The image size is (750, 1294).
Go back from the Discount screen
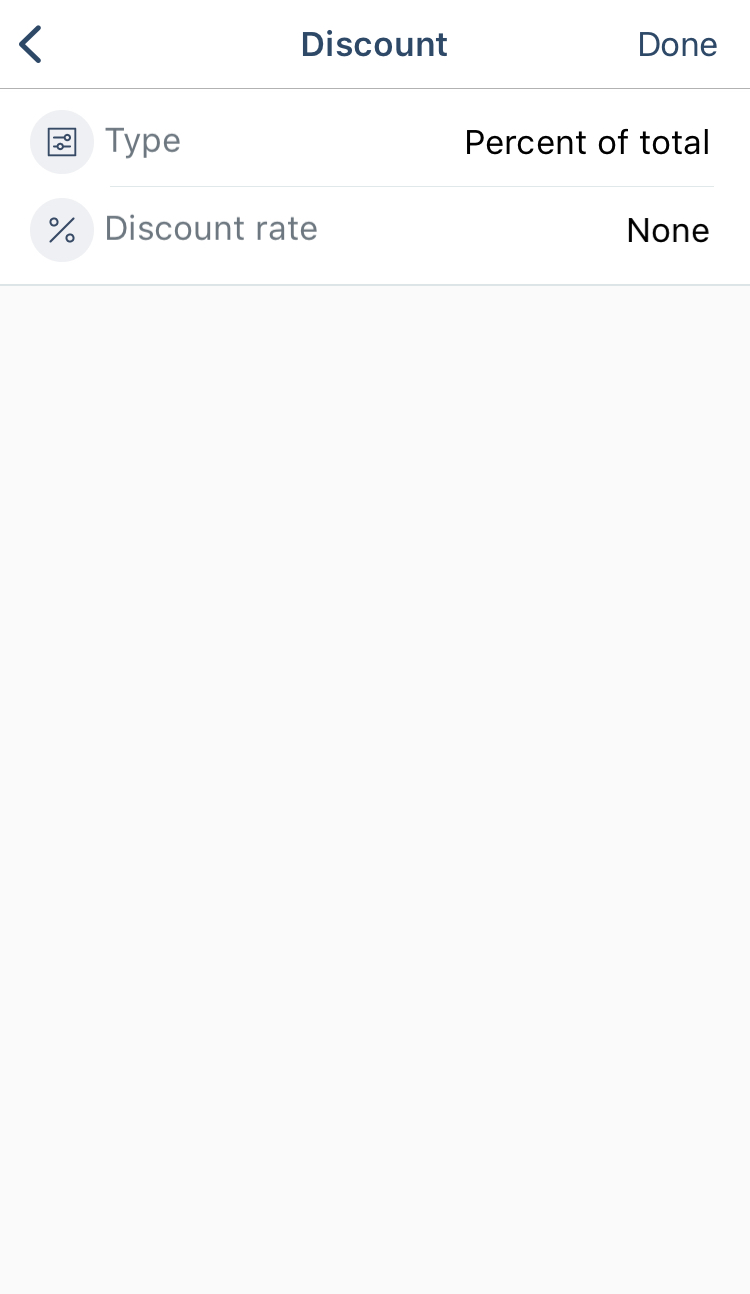tap(32, 45)
